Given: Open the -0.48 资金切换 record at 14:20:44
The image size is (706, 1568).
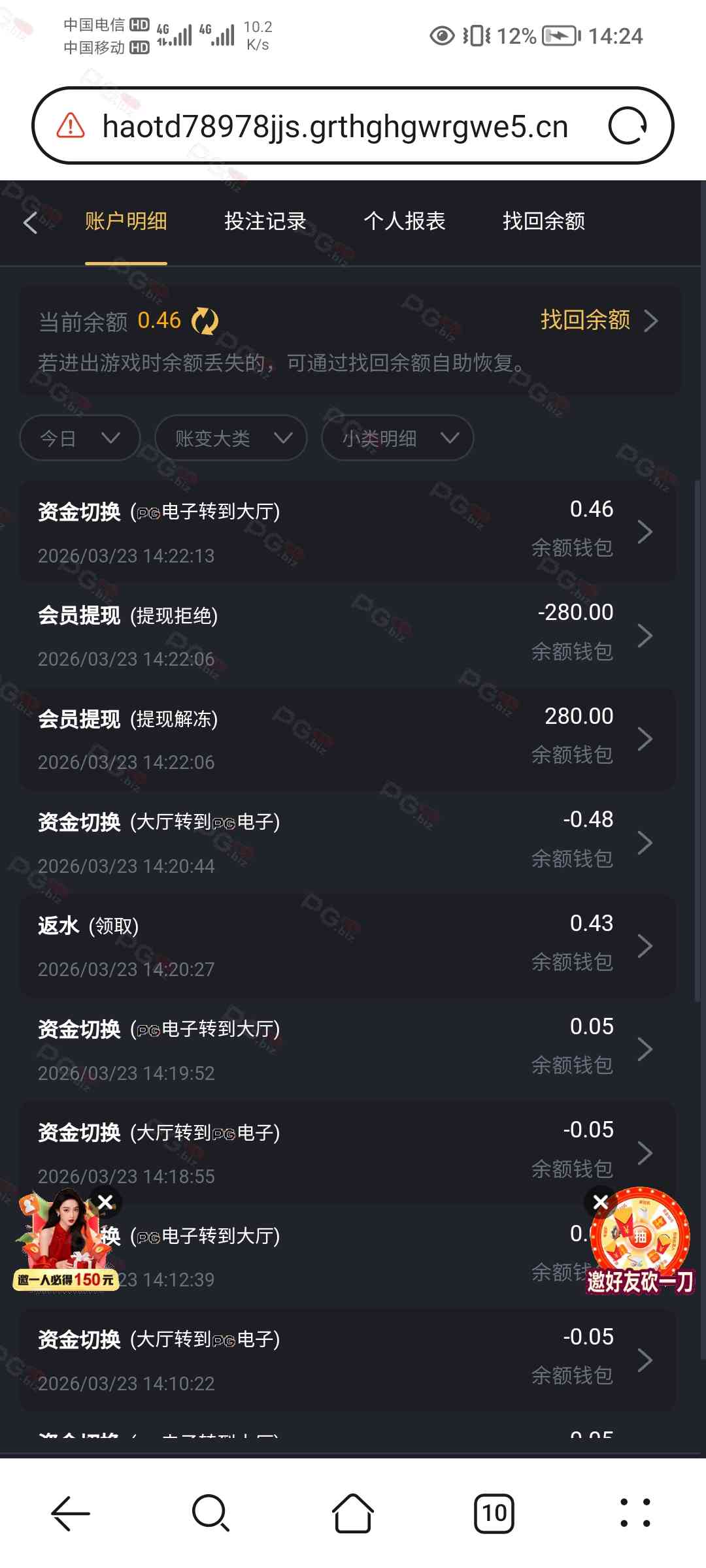Looking at the screenshot, I should (348, 842).
